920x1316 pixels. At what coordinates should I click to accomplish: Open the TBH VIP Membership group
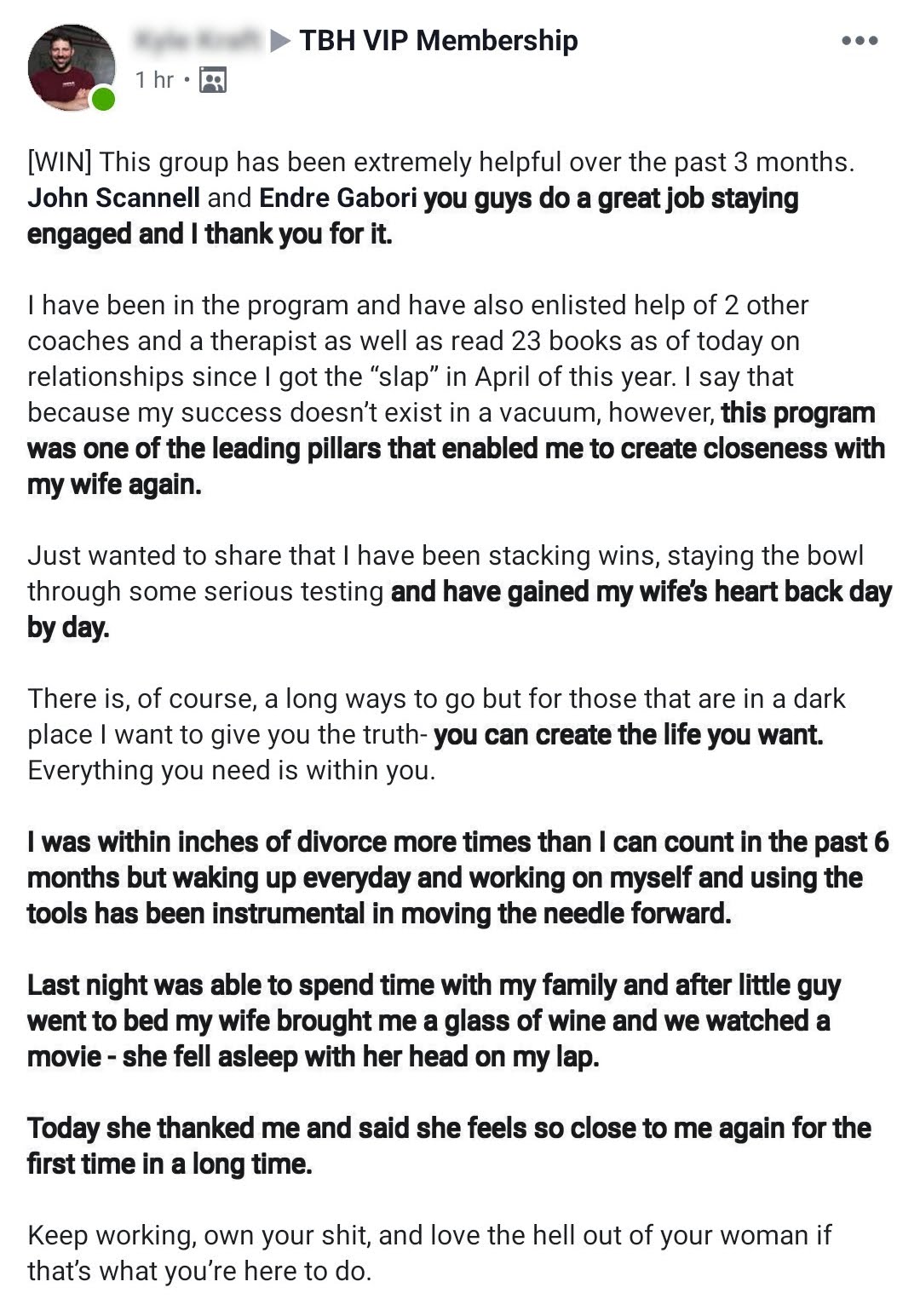pyautogui.click(x=438, y=41)
